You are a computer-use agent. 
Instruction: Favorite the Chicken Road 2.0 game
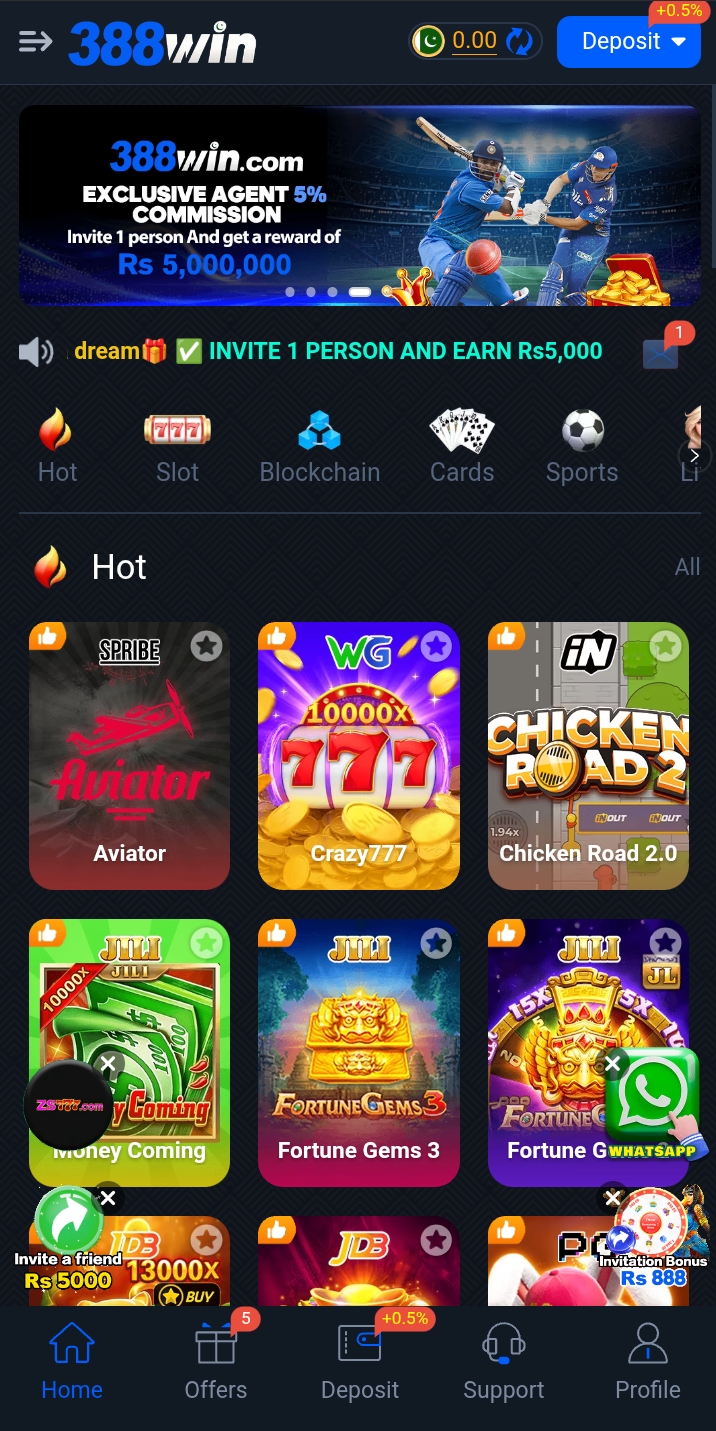(665, 646)
